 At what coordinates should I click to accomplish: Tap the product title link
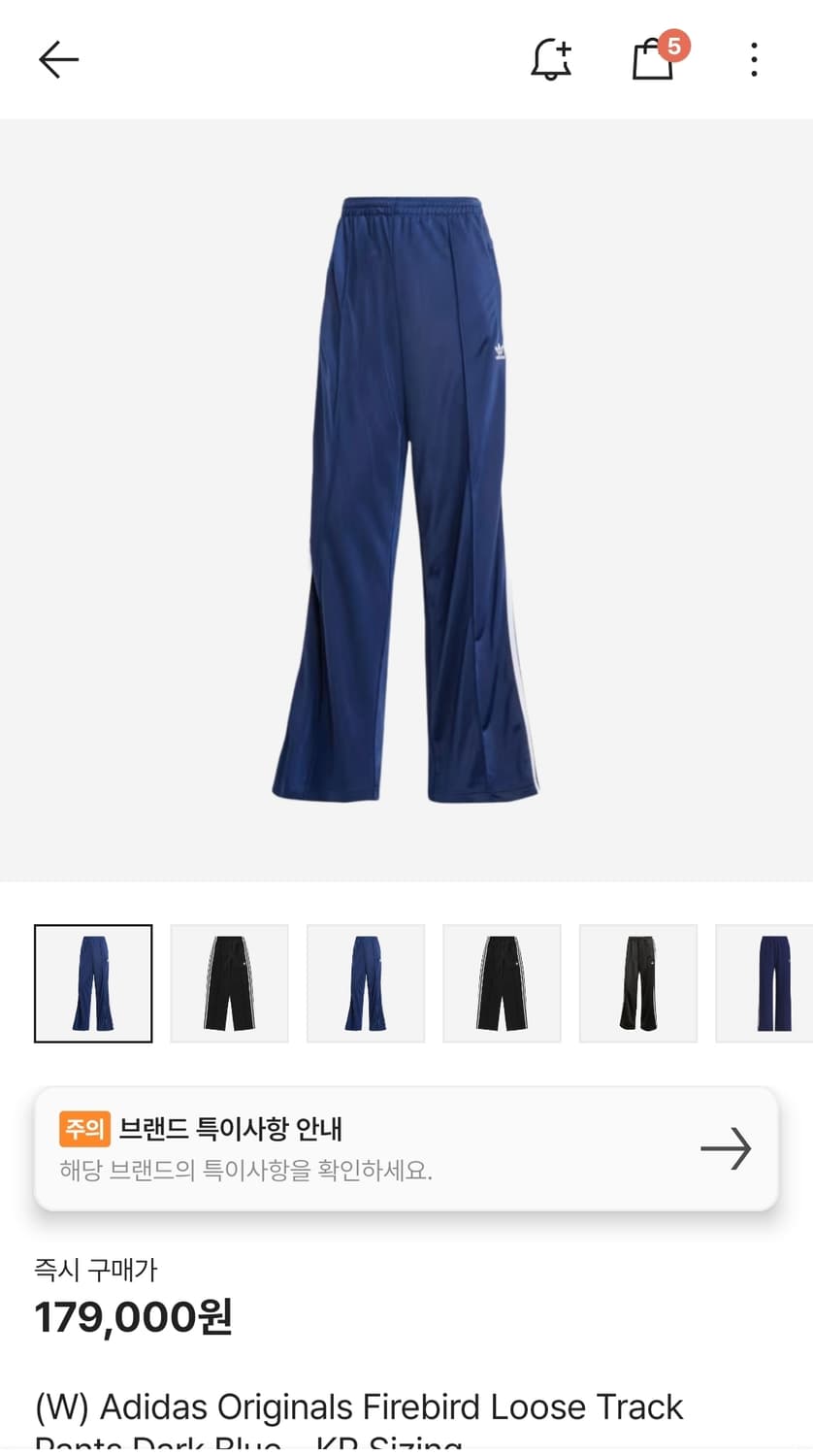[x=358, y=1406]
